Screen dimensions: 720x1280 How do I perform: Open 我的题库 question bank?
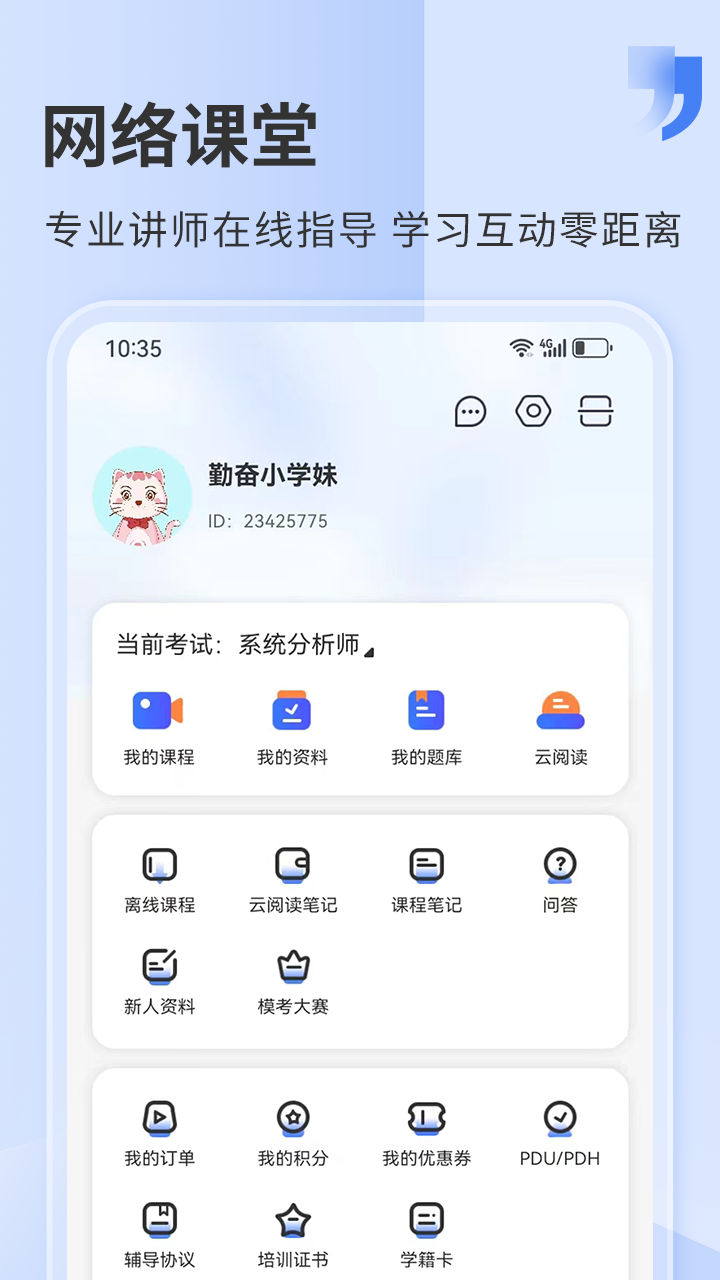(x=426, y=724)
